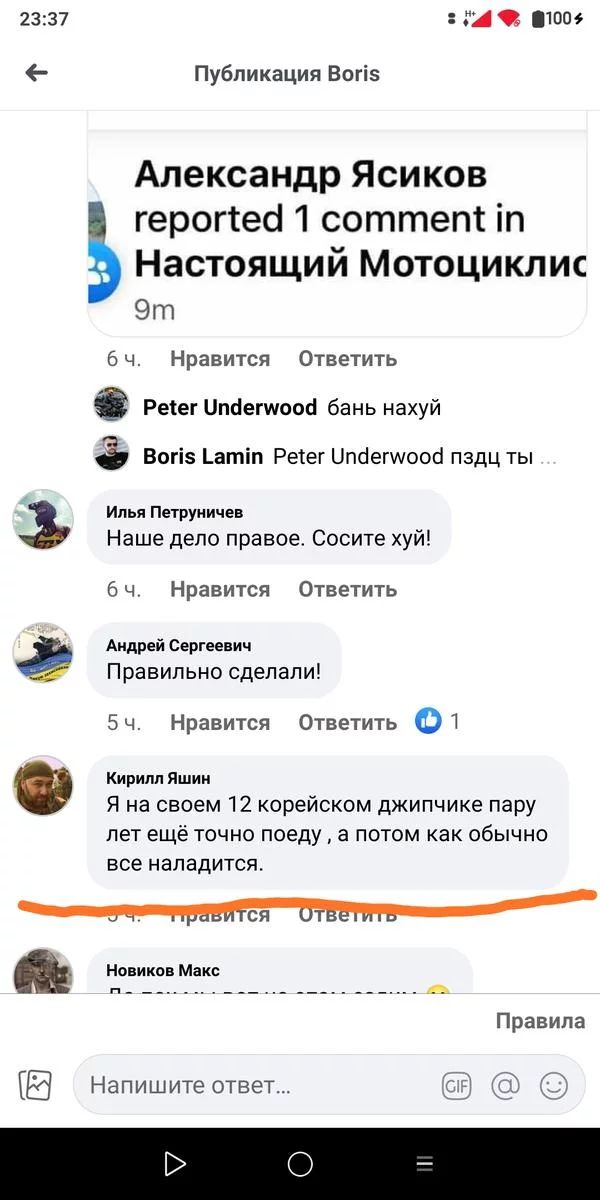This screenshot has width=600, height=1200.
Task: Insert a GIF into the reply
Action: click(x=456, y=1086)
